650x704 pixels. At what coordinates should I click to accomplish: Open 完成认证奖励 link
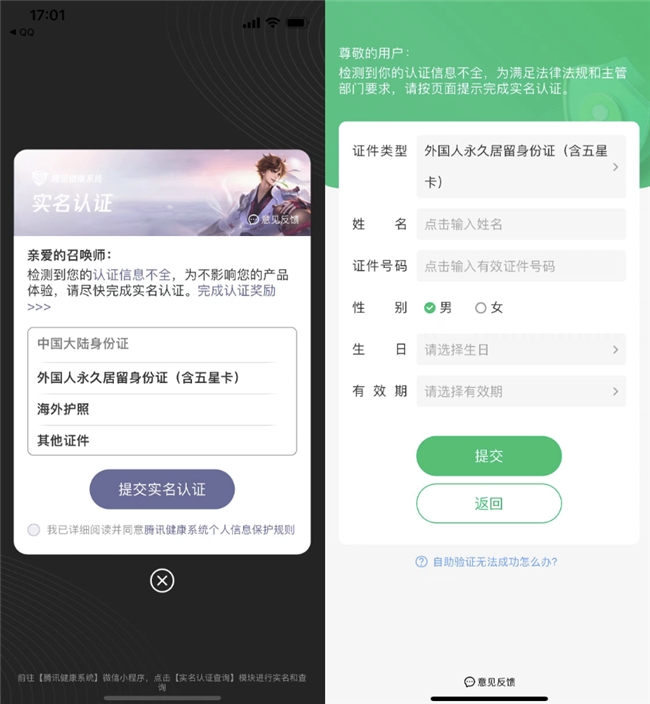point(236,291)
